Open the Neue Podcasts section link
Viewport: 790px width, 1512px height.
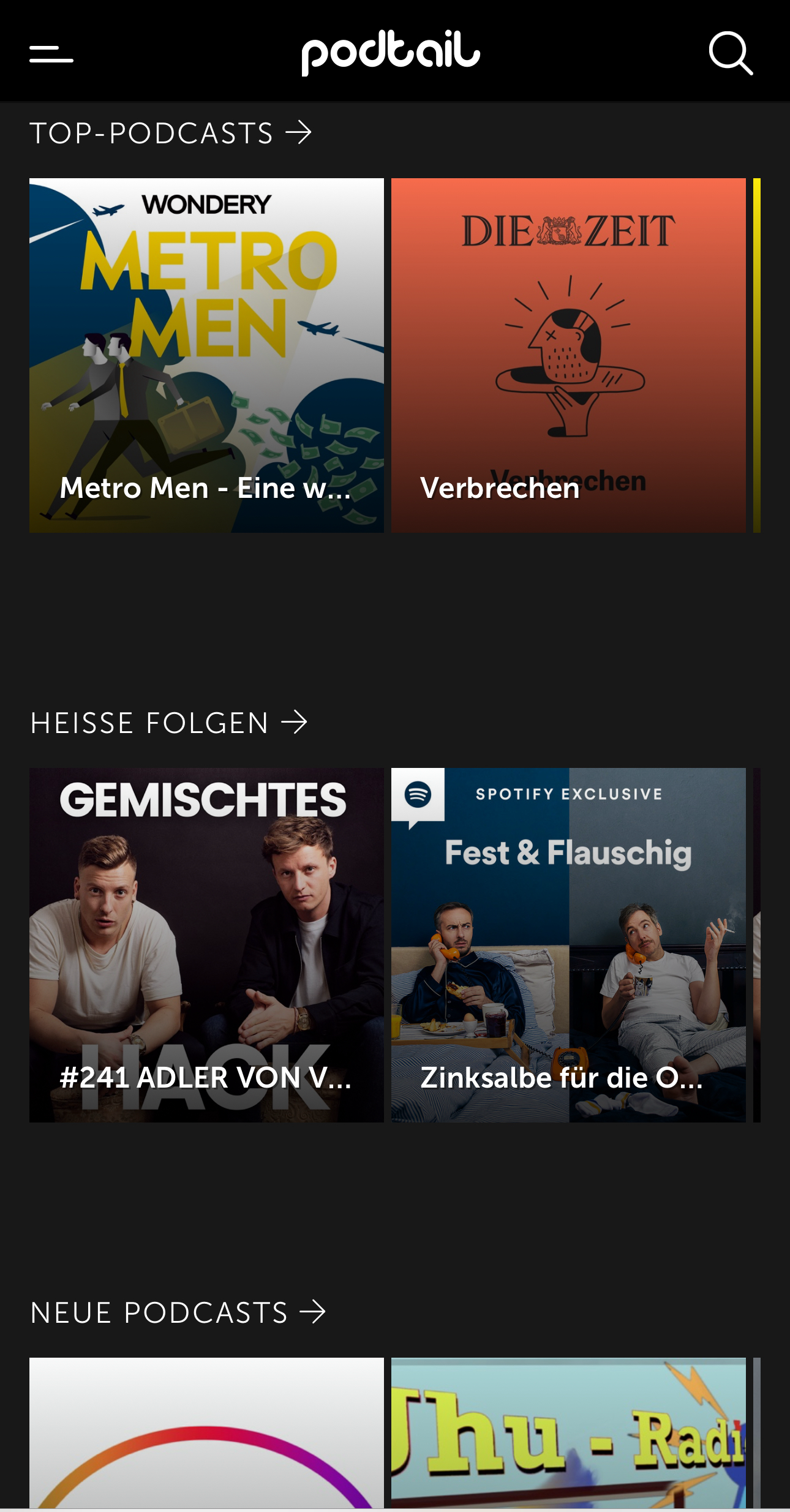178,1312
